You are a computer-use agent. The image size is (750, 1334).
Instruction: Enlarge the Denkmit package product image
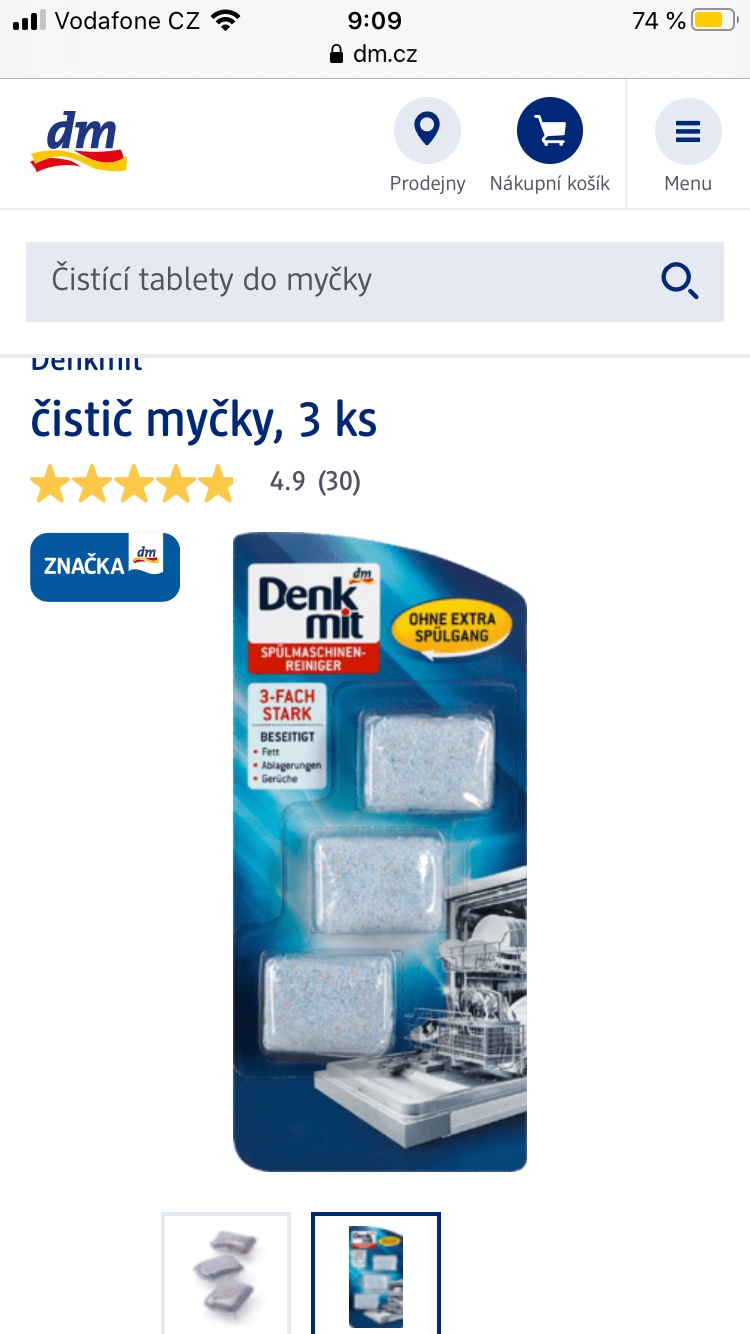pos(380,850)
